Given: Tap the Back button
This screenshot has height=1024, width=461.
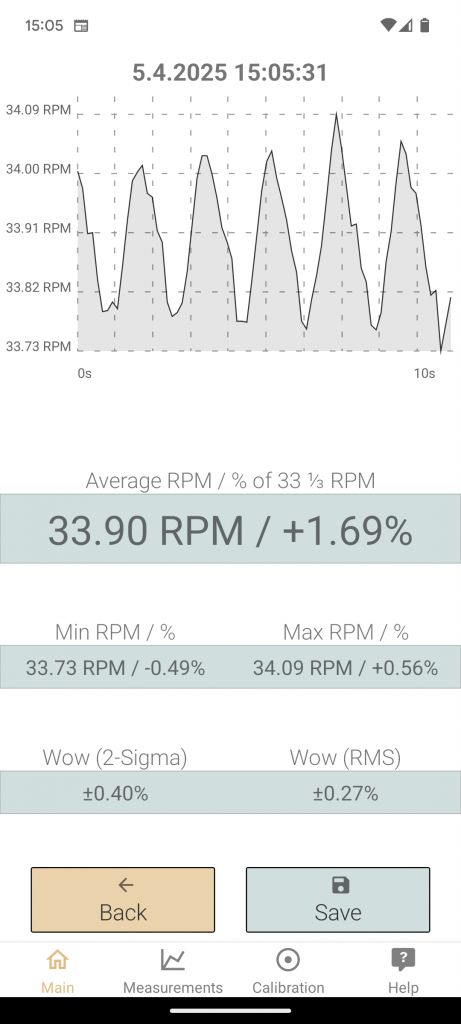Looking at the screenshot, I should tap(123, 899).
